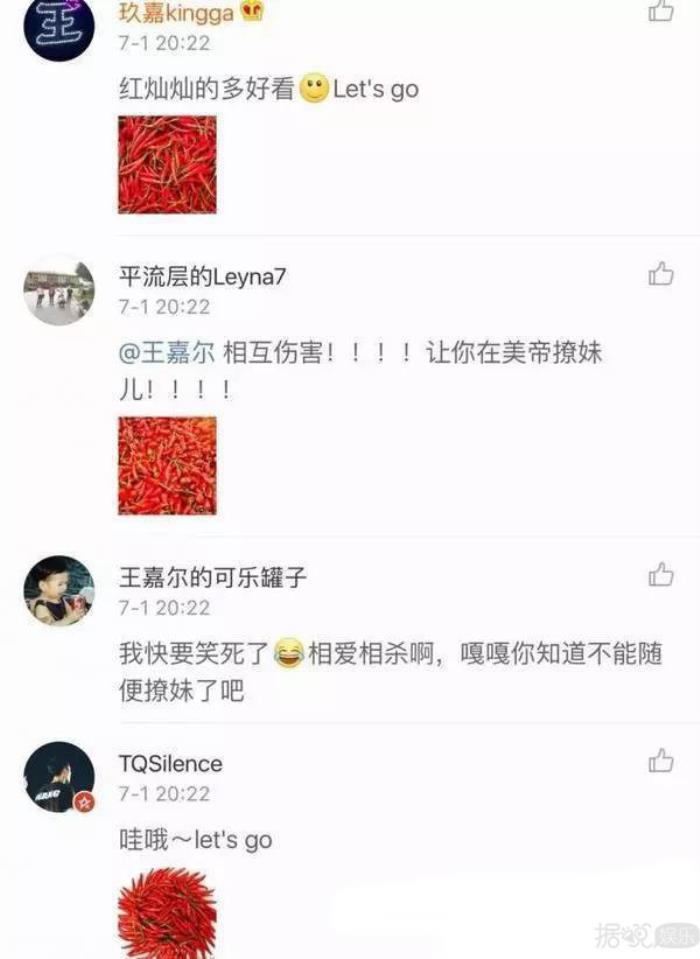Open the chili image under TQSilence's comment

coord(167,912)
